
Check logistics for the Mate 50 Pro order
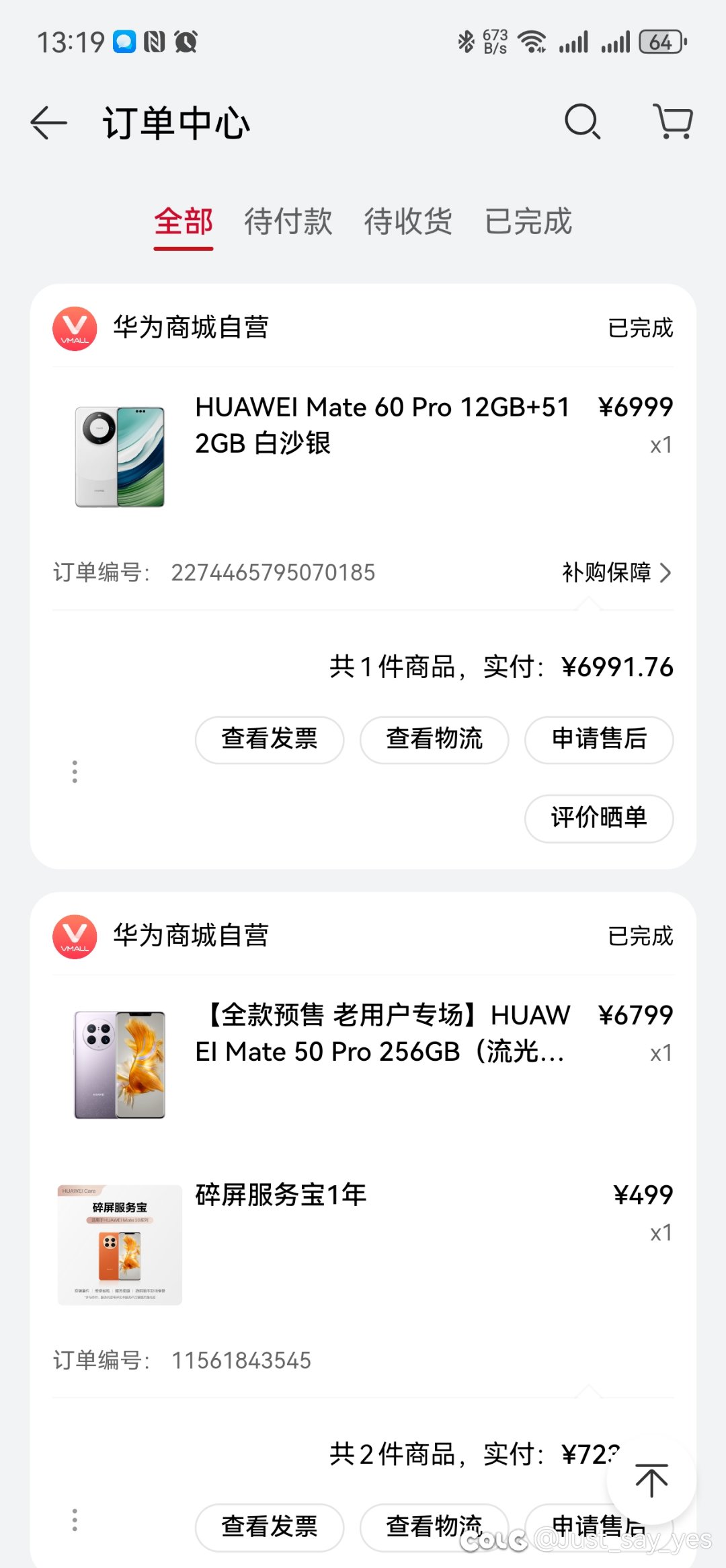(434, 1526)
